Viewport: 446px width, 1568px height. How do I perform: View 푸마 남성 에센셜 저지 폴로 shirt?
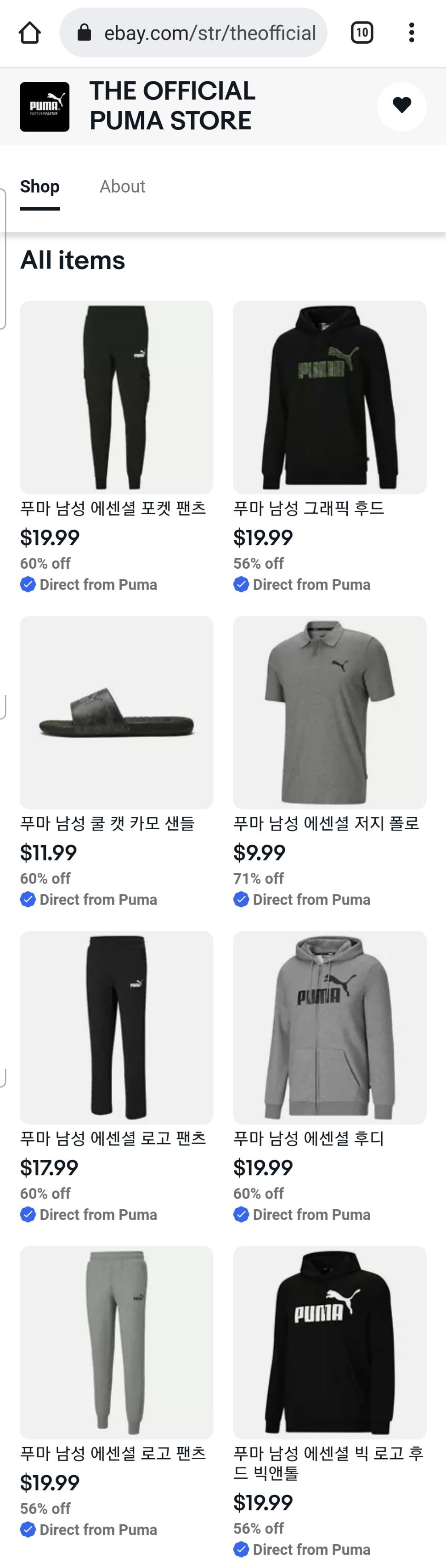329,712
